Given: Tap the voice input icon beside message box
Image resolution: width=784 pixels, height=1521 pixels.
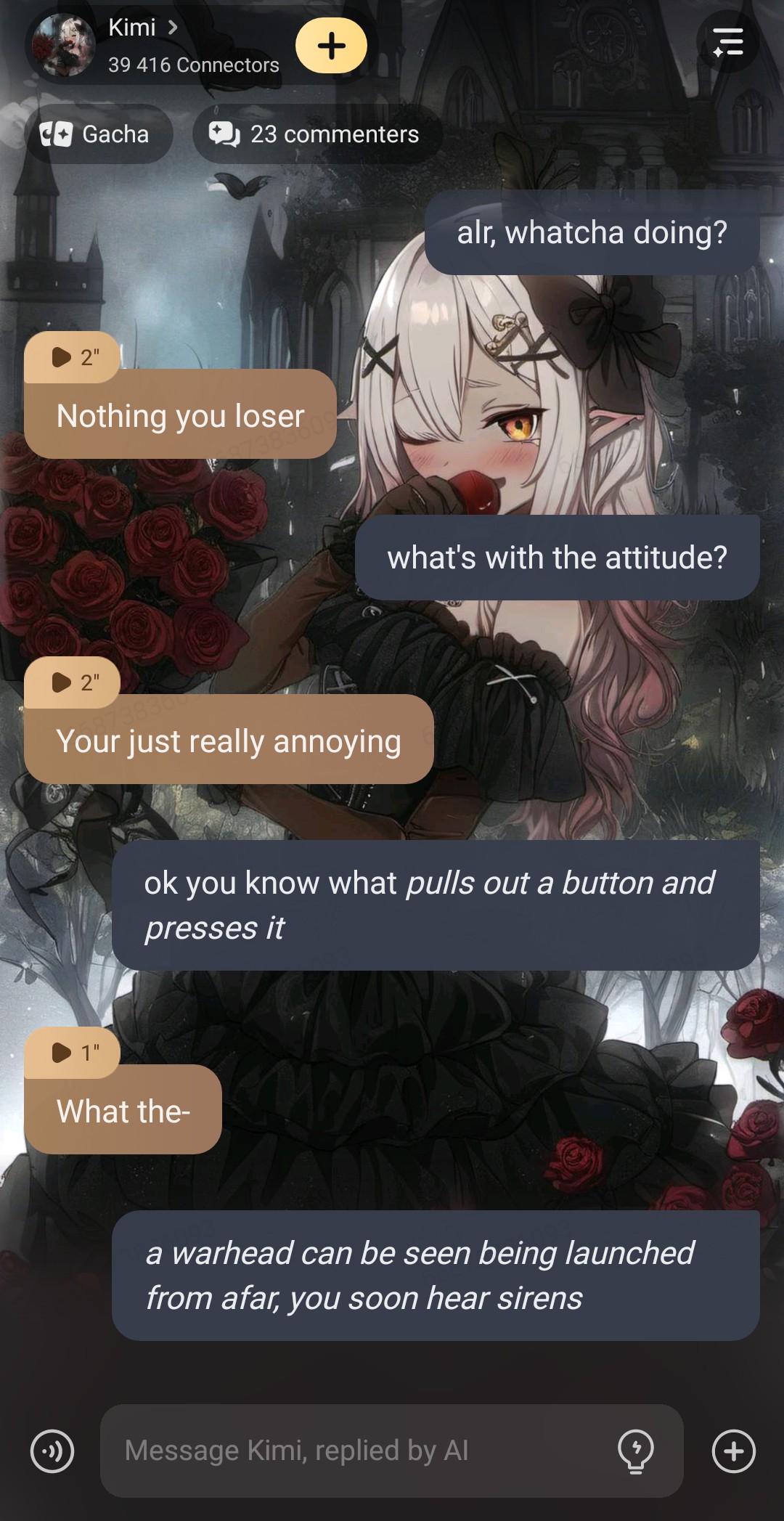Looking at the screenshot, I should tap(52, 1451).
